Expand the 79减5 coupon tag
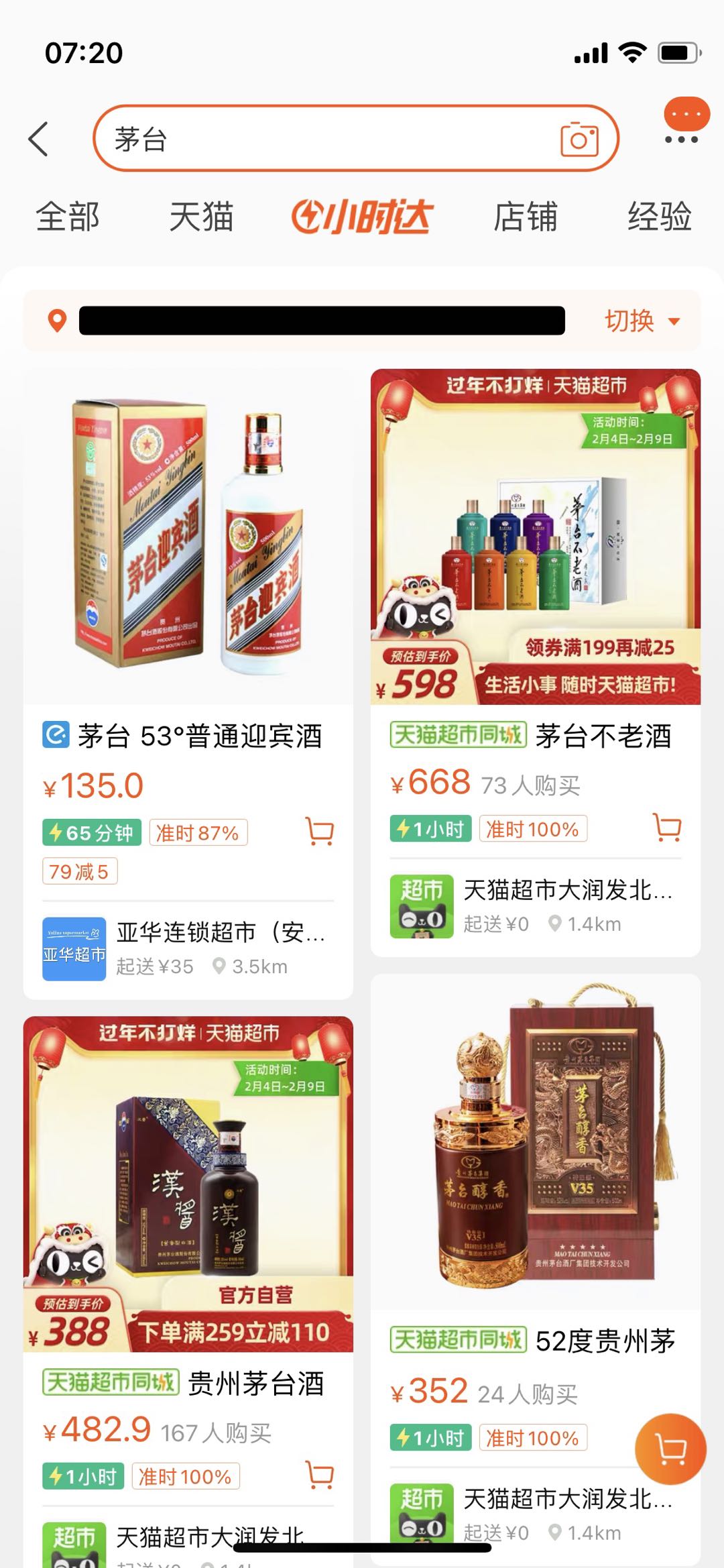The height and width of the screenshot is (1568, 724). pos(80,872)
